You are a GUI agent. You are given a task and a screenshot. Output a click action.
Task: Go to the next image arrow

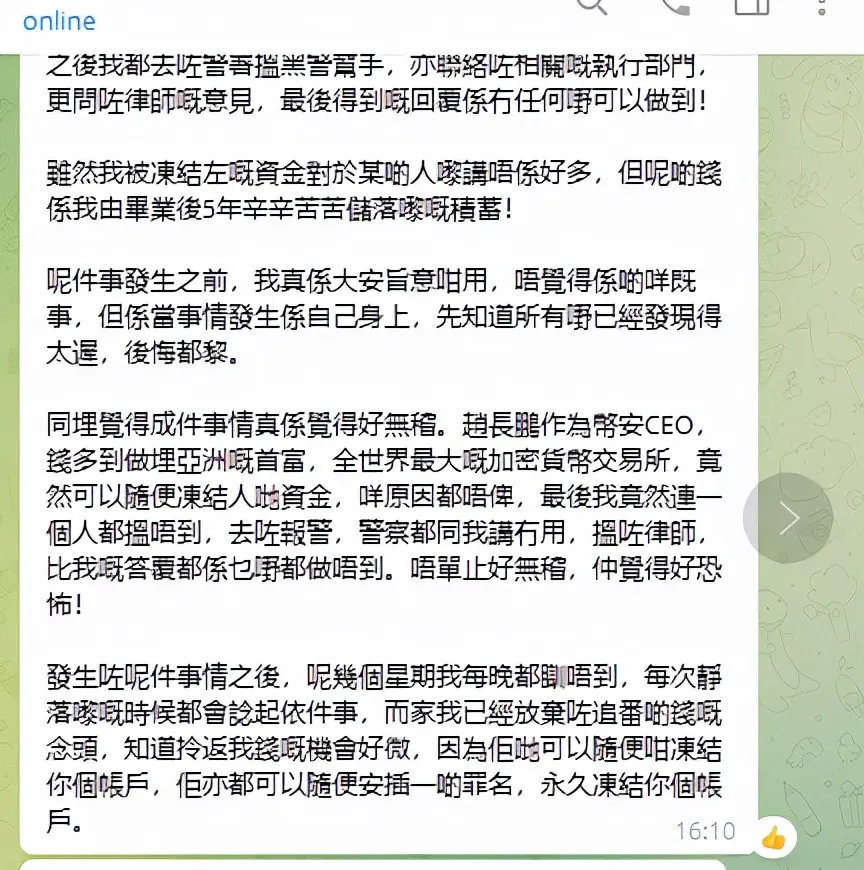click(x=788, y=518)
